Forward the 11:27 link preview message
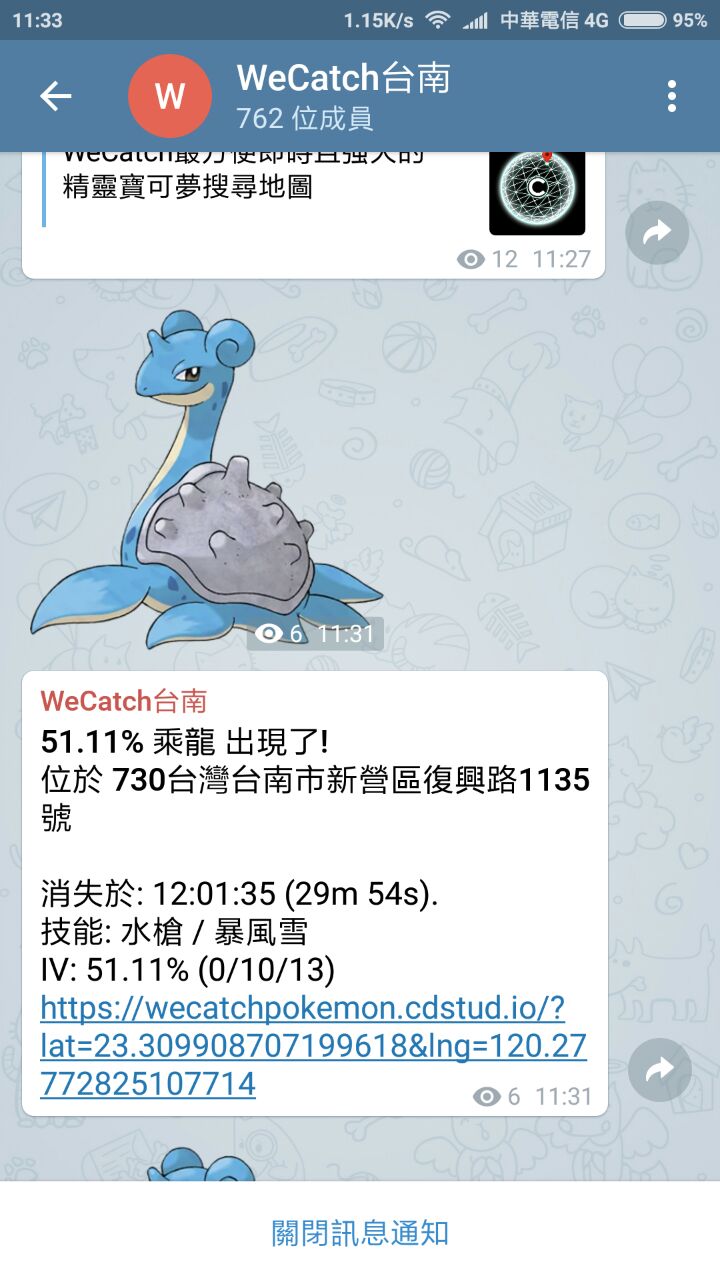Image resolution: width=720 pixels, height=1280 pixels. coord(657,233)
